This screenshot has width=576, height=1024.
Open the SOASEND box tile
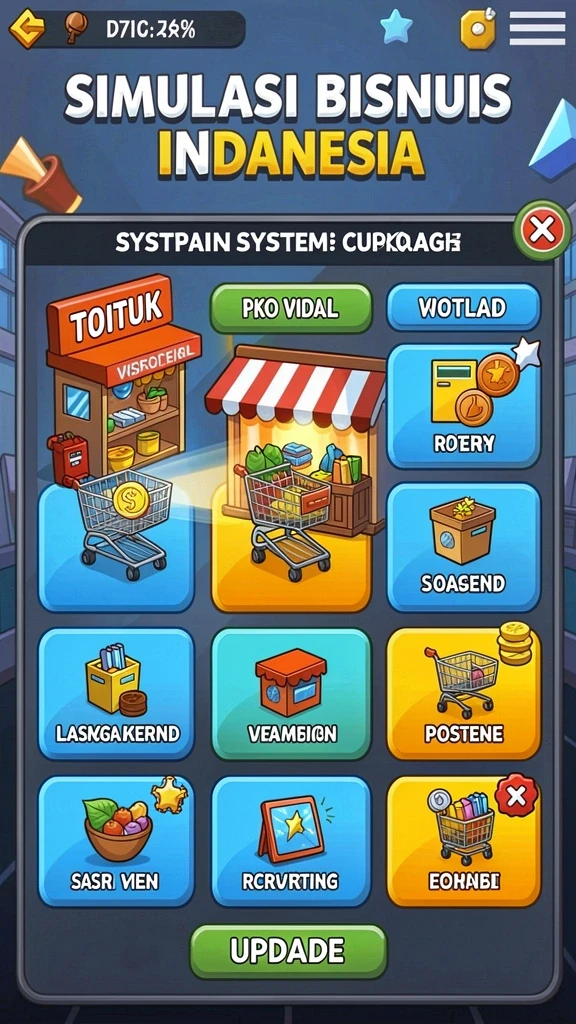[x=464, y=547]
